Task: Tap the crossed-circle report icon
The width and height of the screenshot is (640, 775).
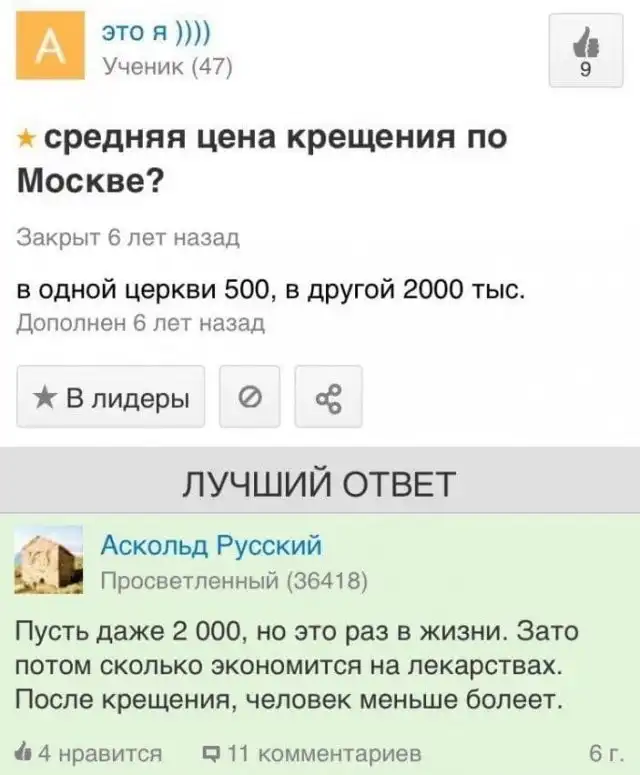Action: 250,398
